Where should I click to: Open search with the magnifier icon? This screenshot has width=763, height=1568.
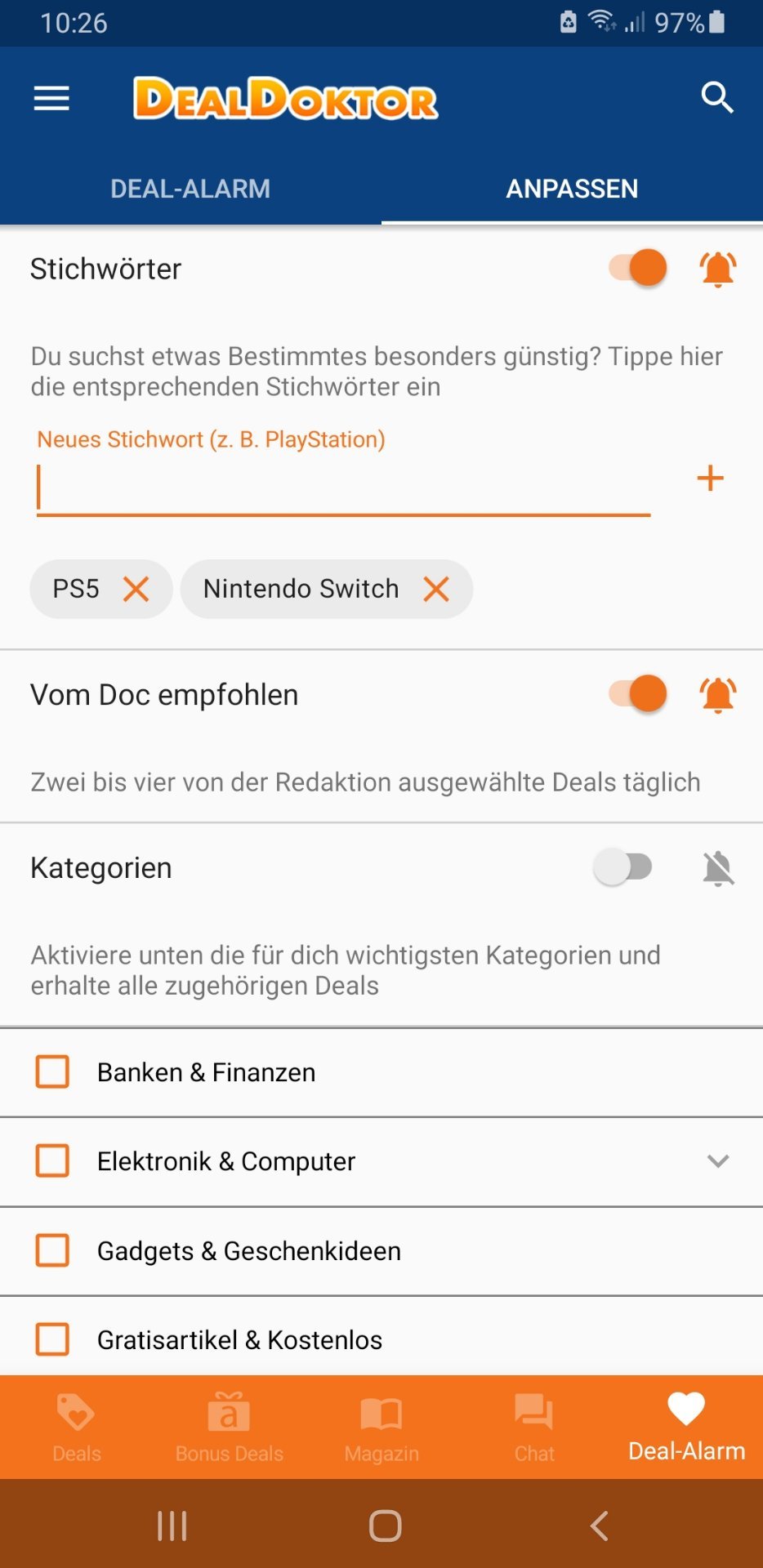717,98
